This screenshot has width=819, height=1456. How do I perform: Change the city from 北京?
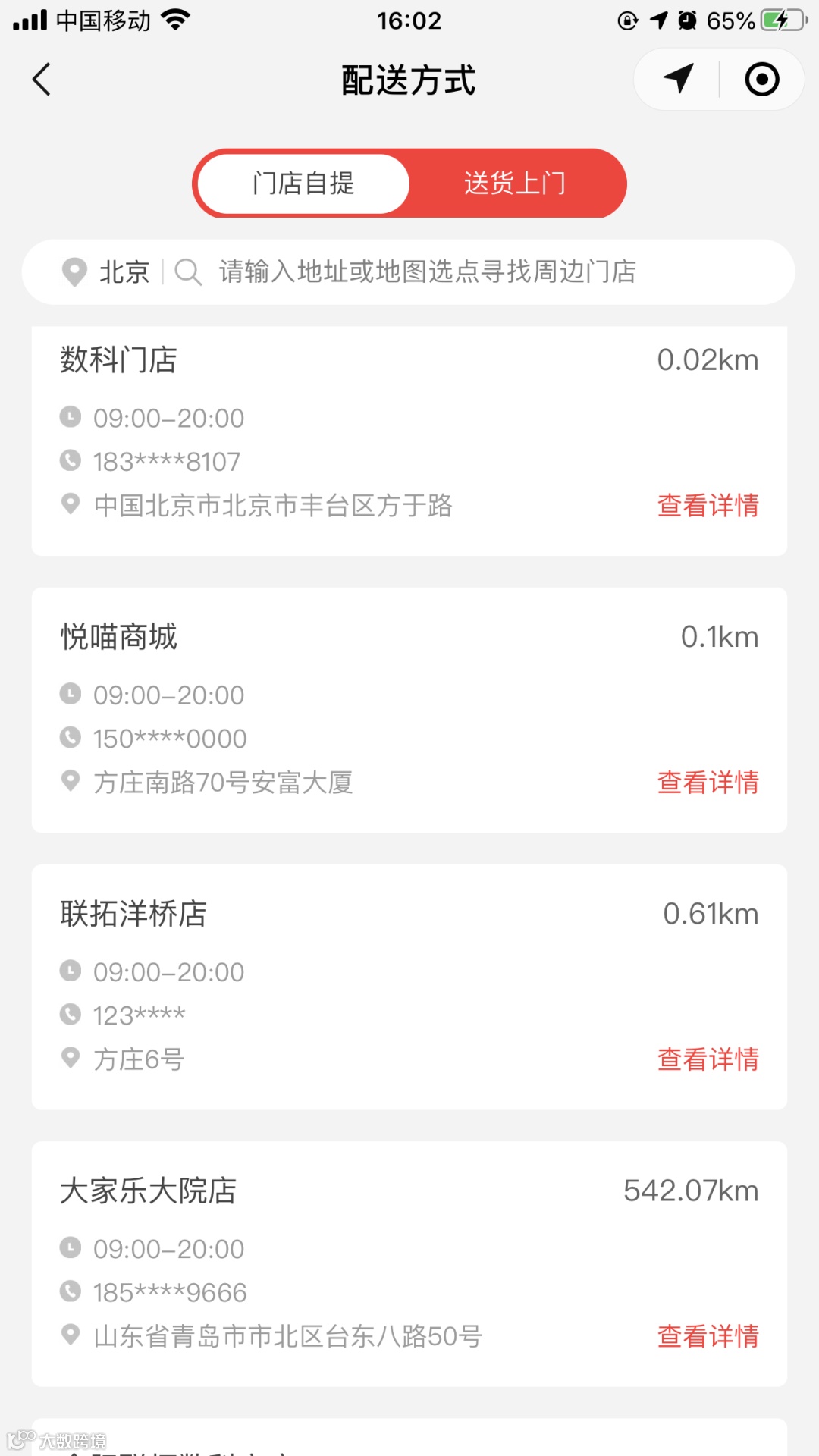[108, 272]
